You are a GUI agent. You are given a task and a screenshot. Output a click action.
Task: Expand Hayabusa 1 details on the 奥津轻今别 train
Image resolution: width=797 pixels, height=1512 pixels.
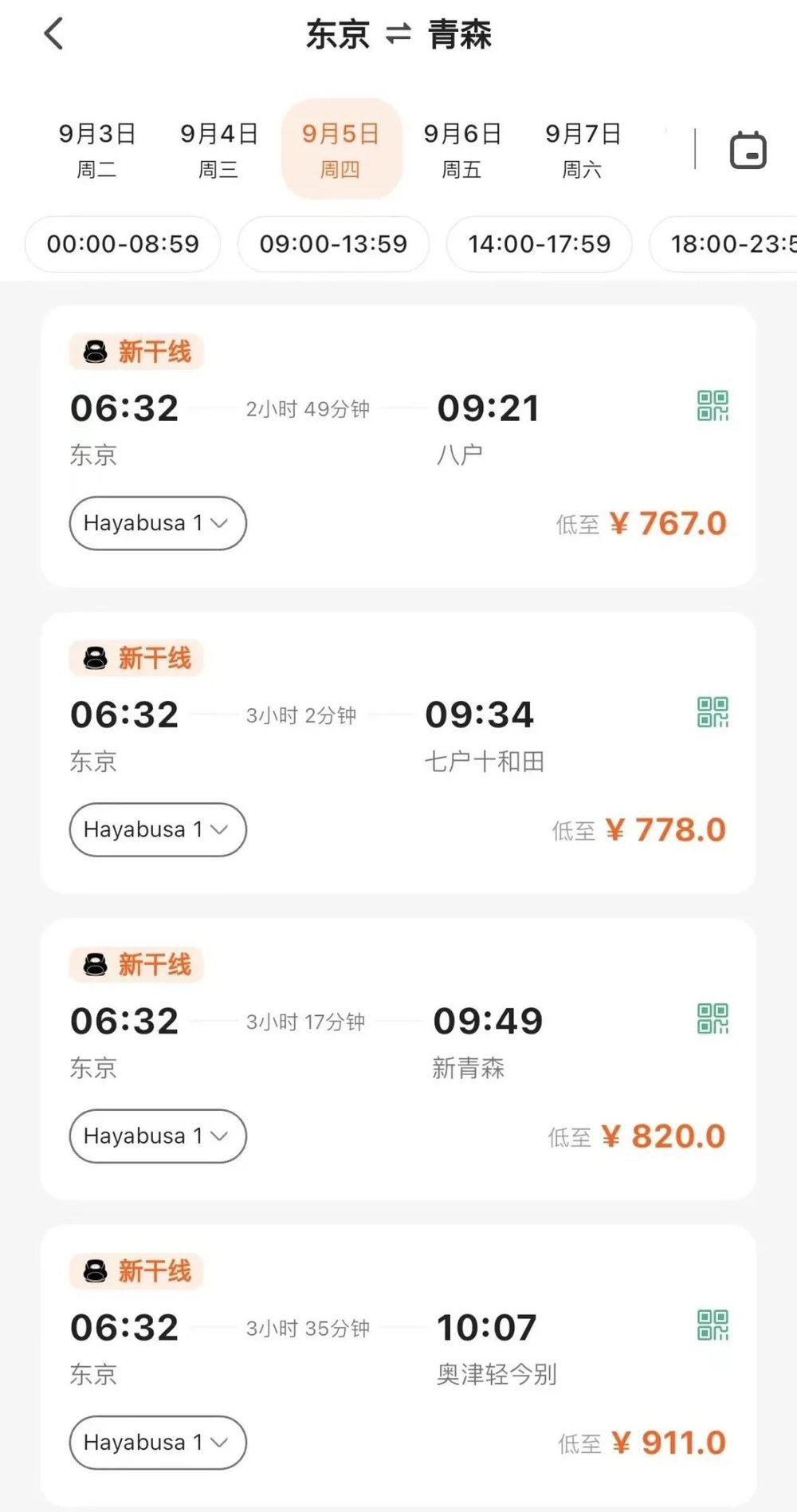(157, 1443)
